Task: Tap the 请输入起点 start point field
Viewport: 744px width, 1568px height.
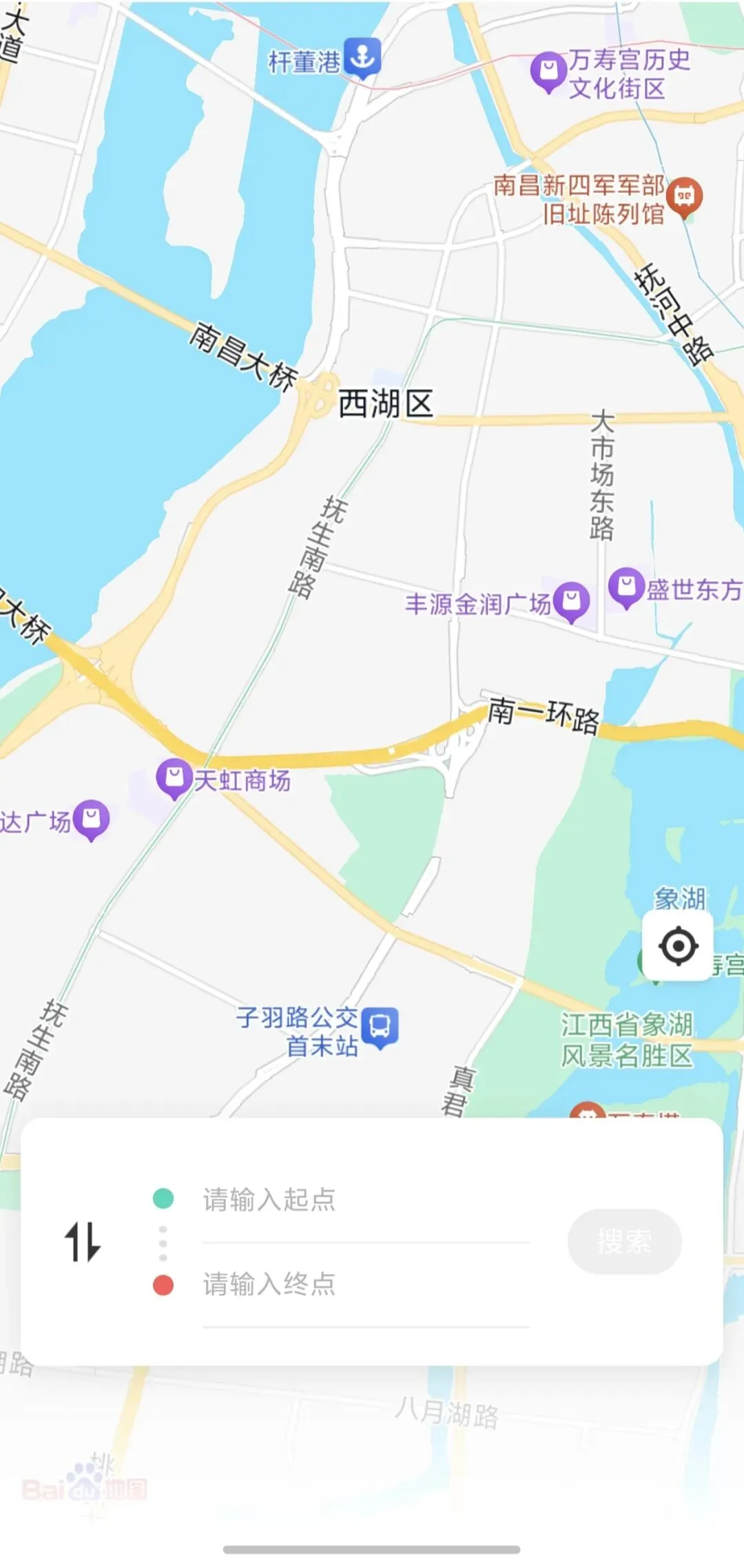Action: (365, 1200)
